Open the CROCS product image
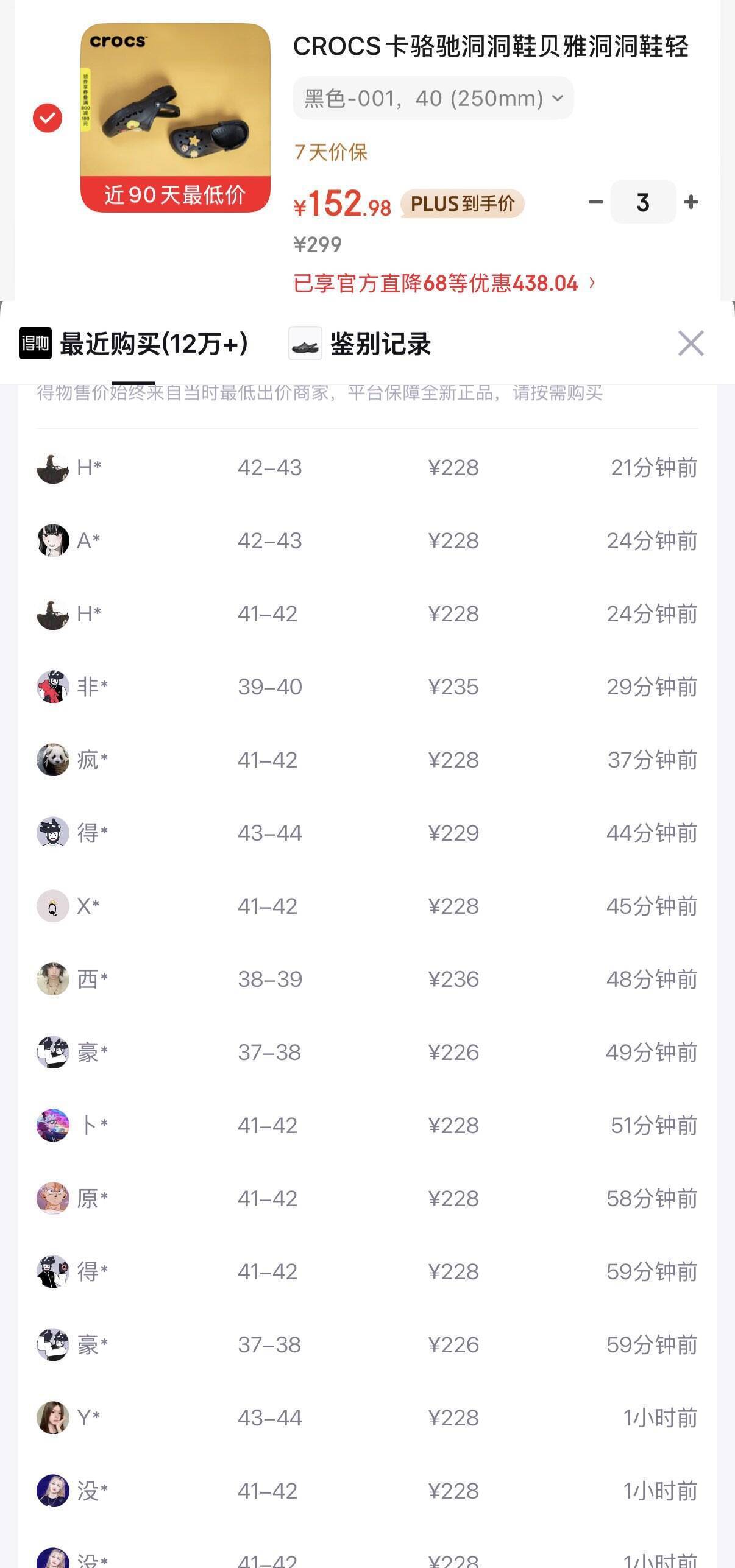Image resolution: width=735 pixels, height=1568 pixels. tap(176, 118)
